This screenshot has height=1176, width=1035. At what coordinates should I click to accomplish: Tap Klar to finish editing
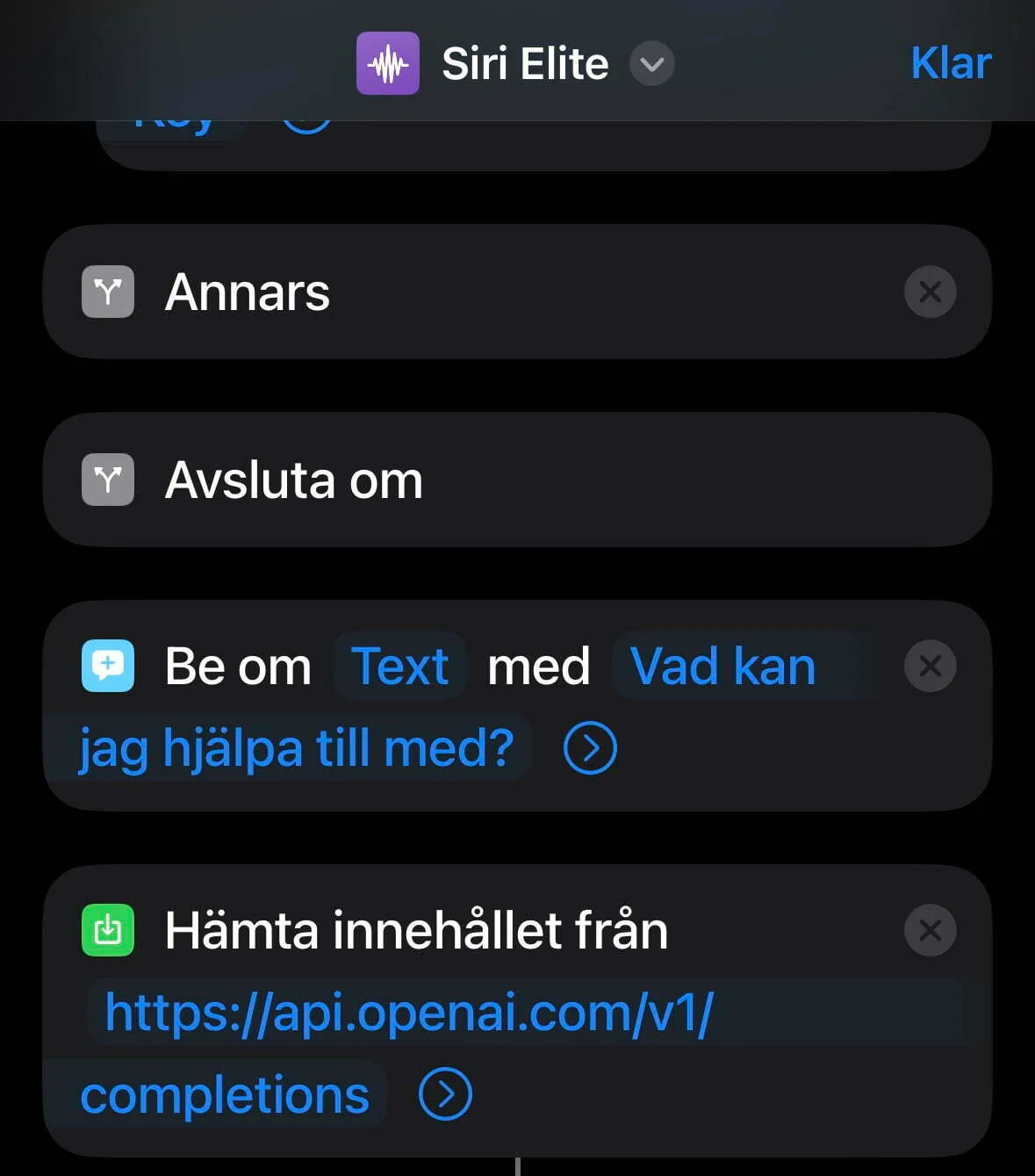pyautogui.click(x=951, y=63)
